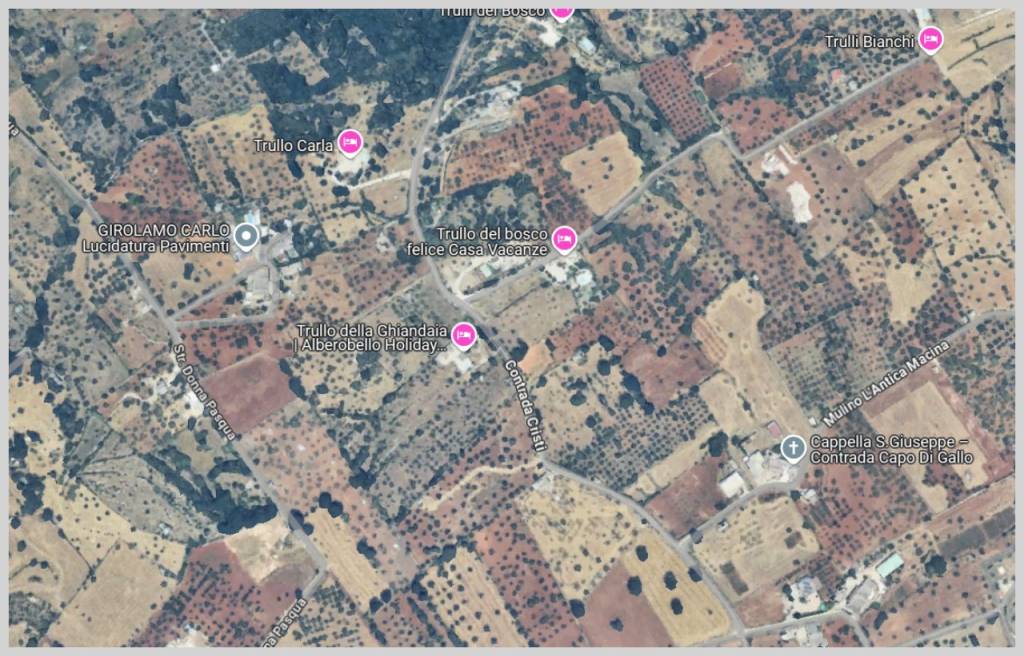1024x656 pixels.
Task: Open the Cappella S.Giuseppe church marker
Action: (793, 447)
